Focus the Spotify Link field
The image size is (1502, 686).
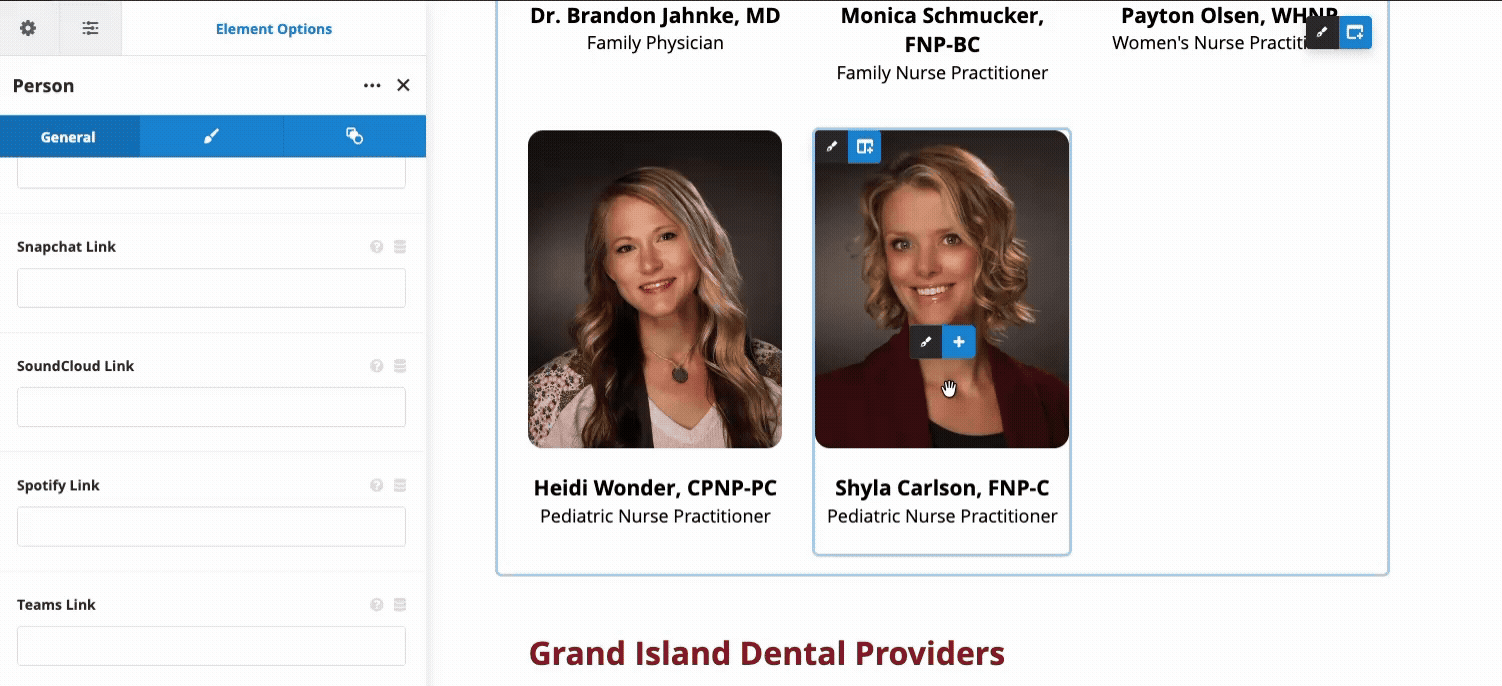tap(211, 527)
